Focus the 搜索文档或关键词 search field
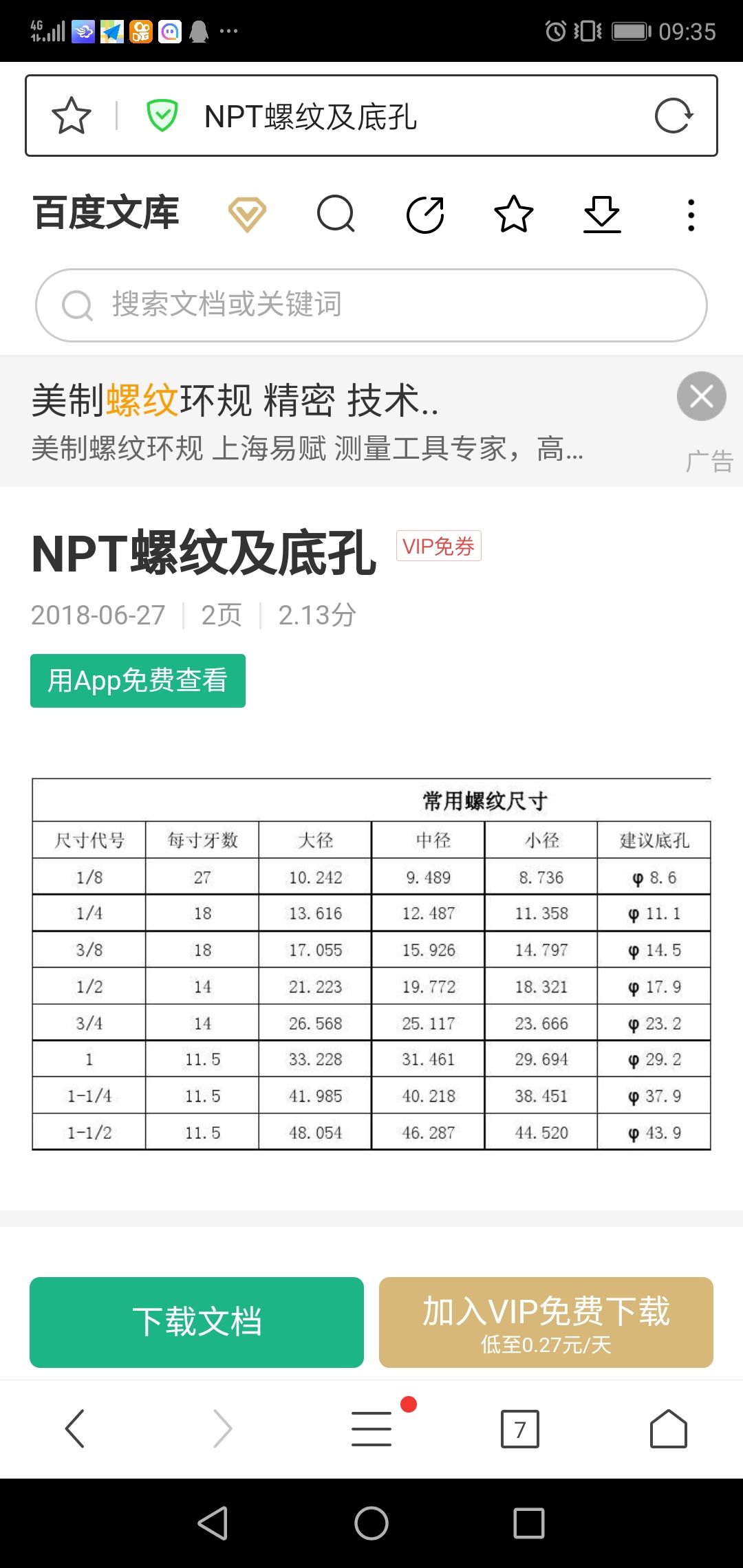Screen dimensions: 743x1568 click(x=371, y=305)
